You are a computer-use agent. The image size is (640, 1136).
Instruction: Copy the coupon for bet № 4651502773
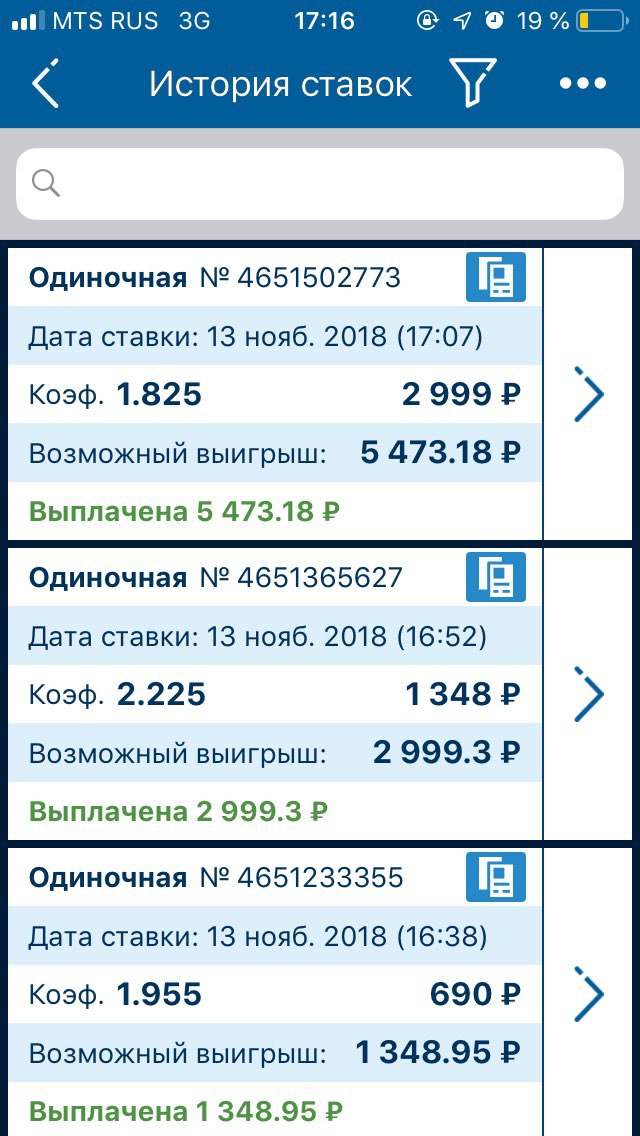coord(496,277)
